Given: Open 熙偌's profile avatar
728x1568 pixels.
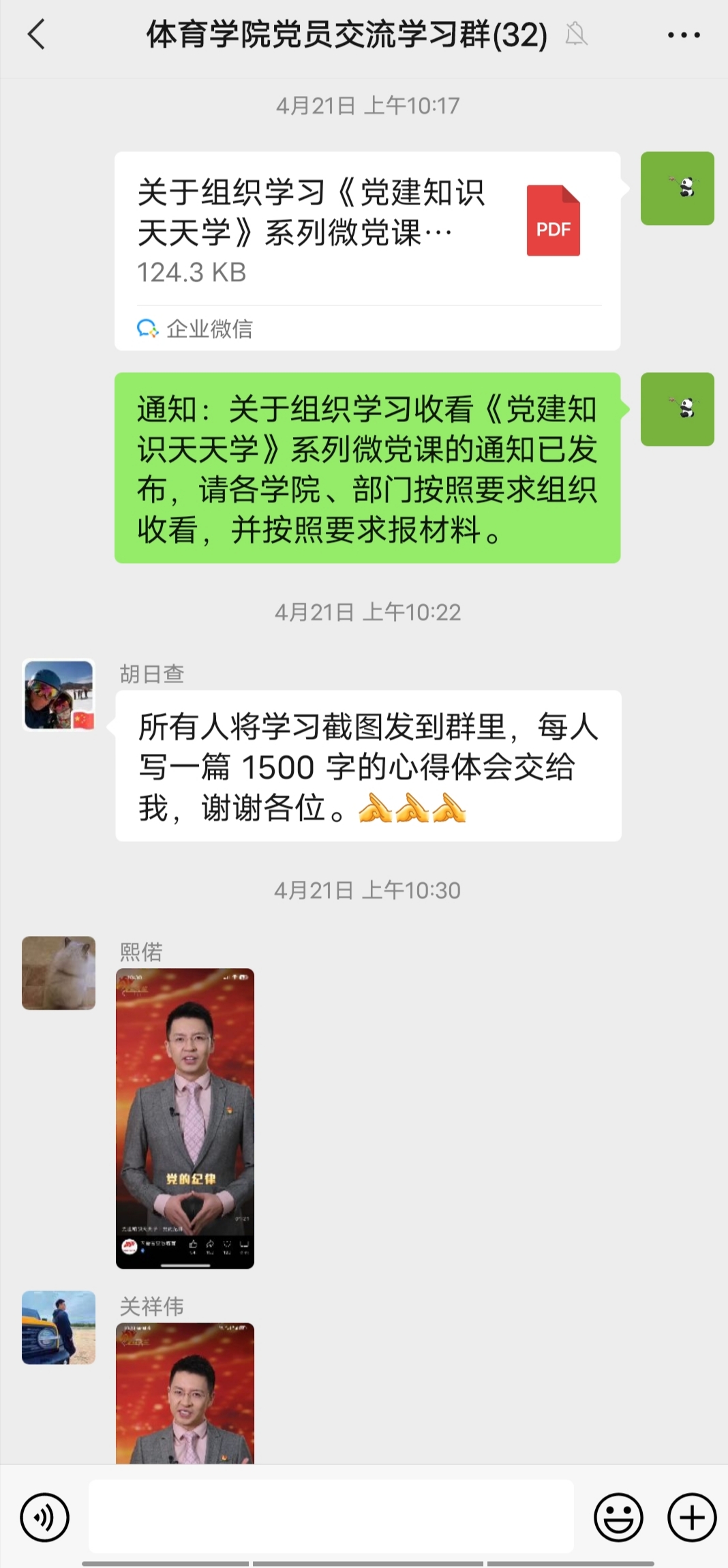Looking at the screenshot, I should 59,973.
